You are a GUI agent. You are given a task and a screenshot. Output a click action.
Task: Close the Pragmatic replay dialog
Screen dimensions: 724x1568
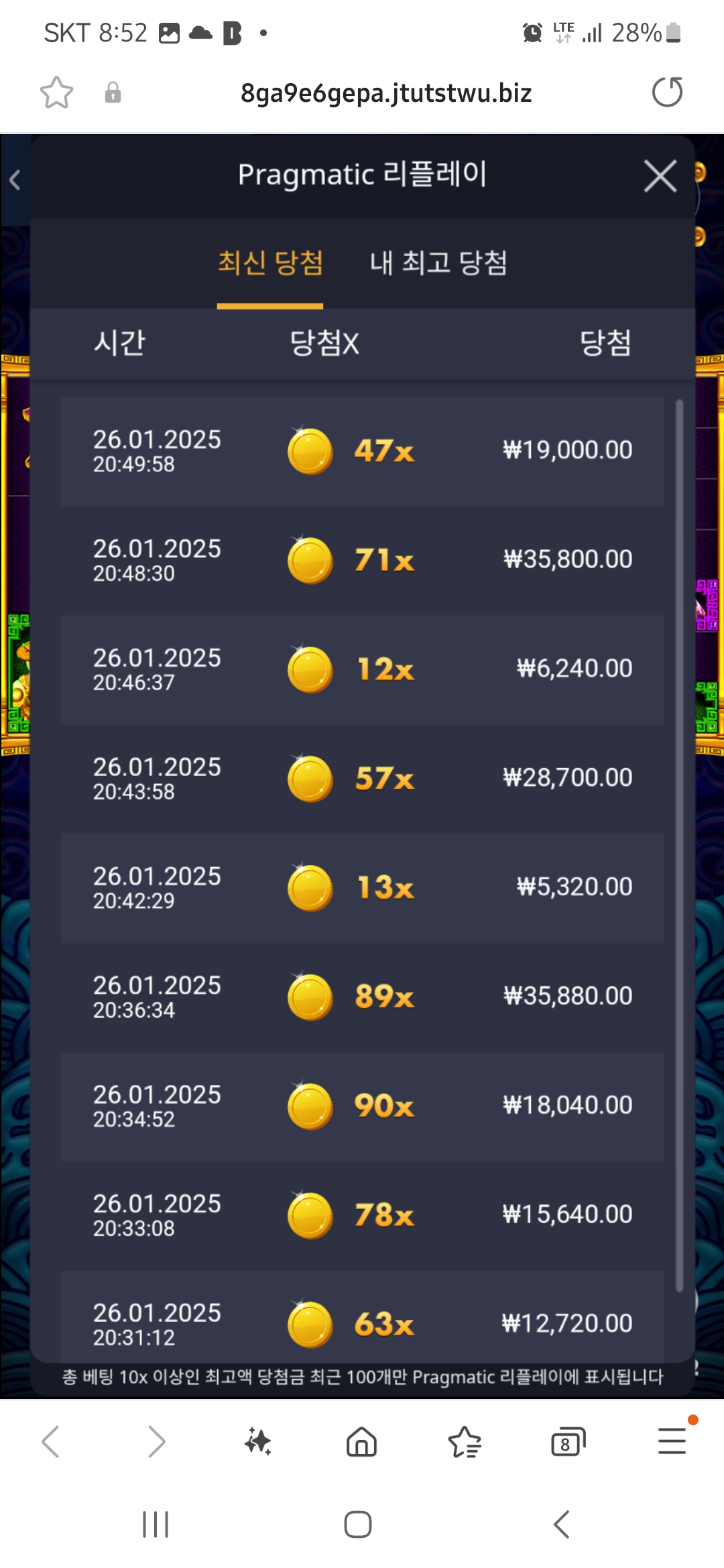coord(660,176)
